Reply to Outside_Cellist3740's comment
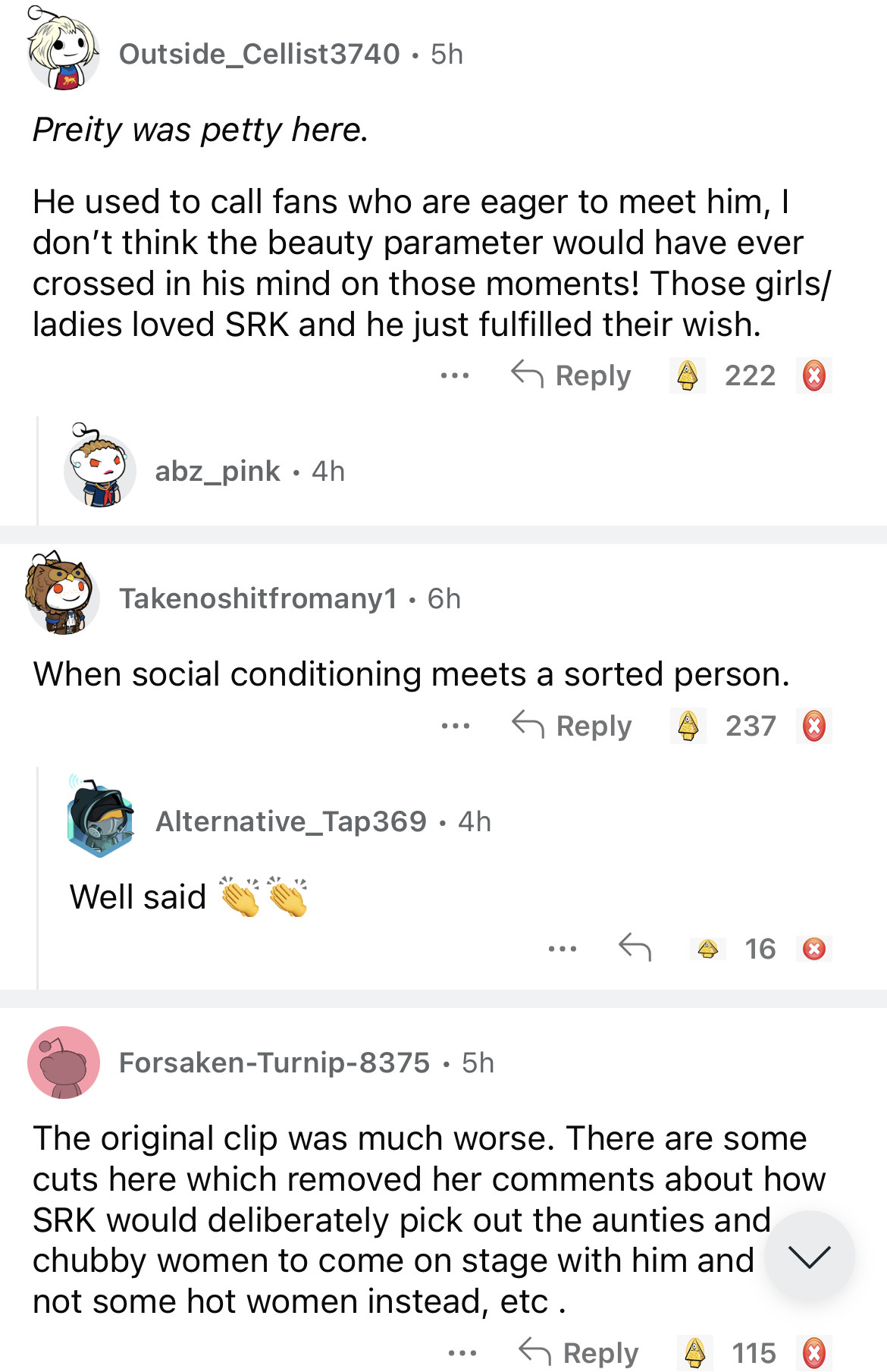Image resolution: width=887 pixels, height=1372 pixels. 572,375
